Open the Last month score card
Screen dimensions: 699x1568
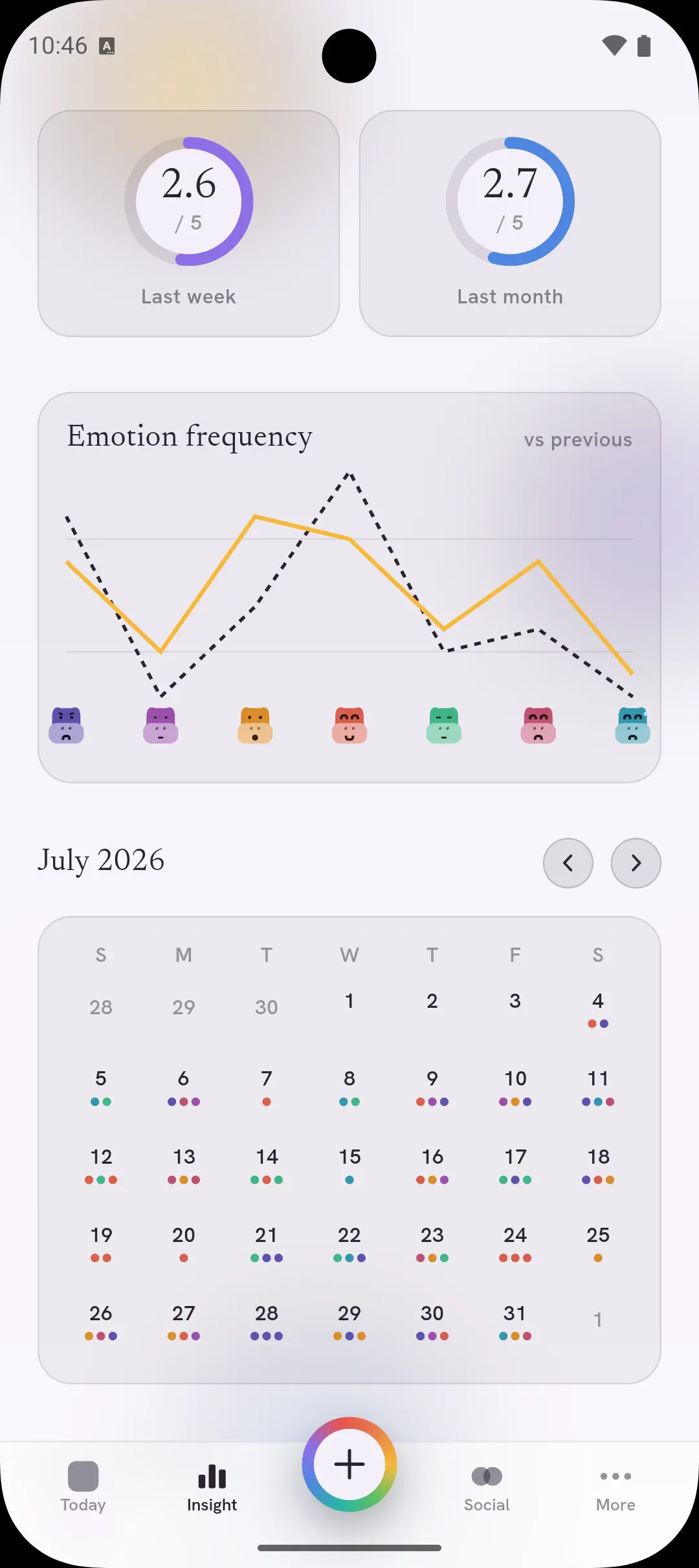tap(510, 223)
